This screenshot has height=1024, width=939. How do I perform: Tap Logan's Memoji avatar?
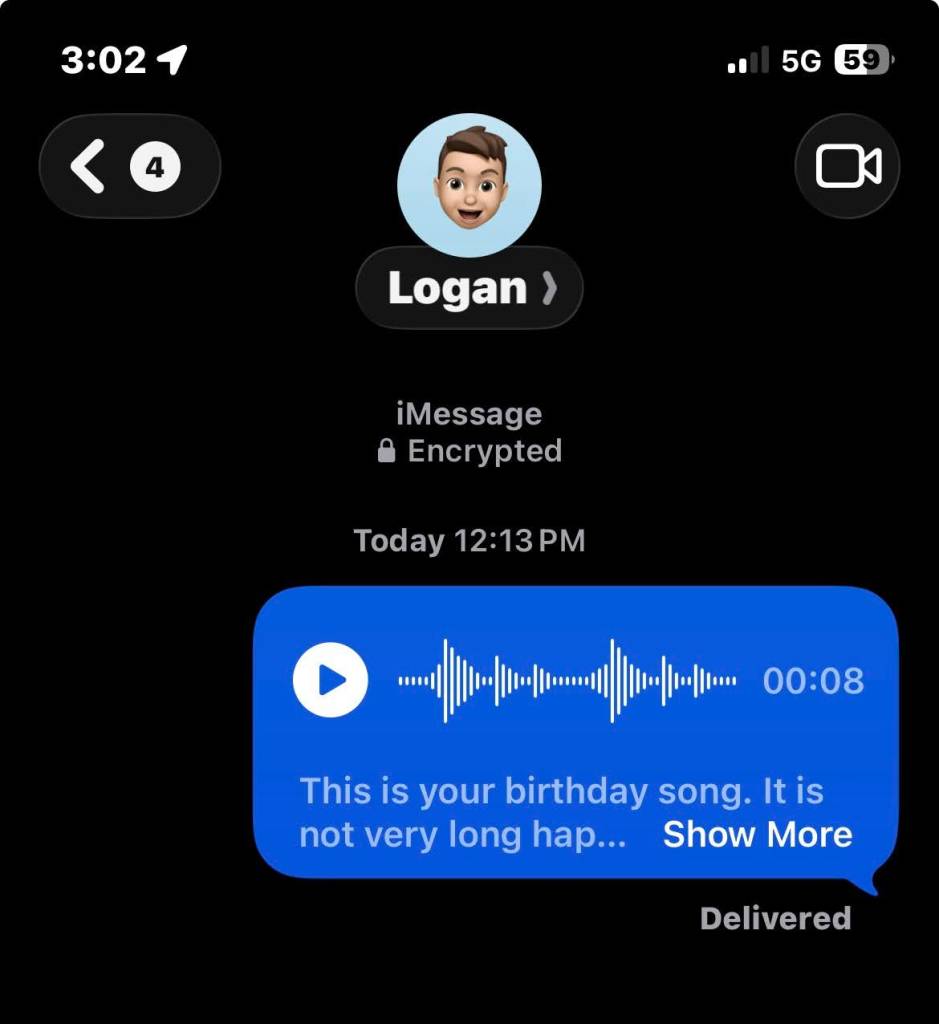click(469, 185)
